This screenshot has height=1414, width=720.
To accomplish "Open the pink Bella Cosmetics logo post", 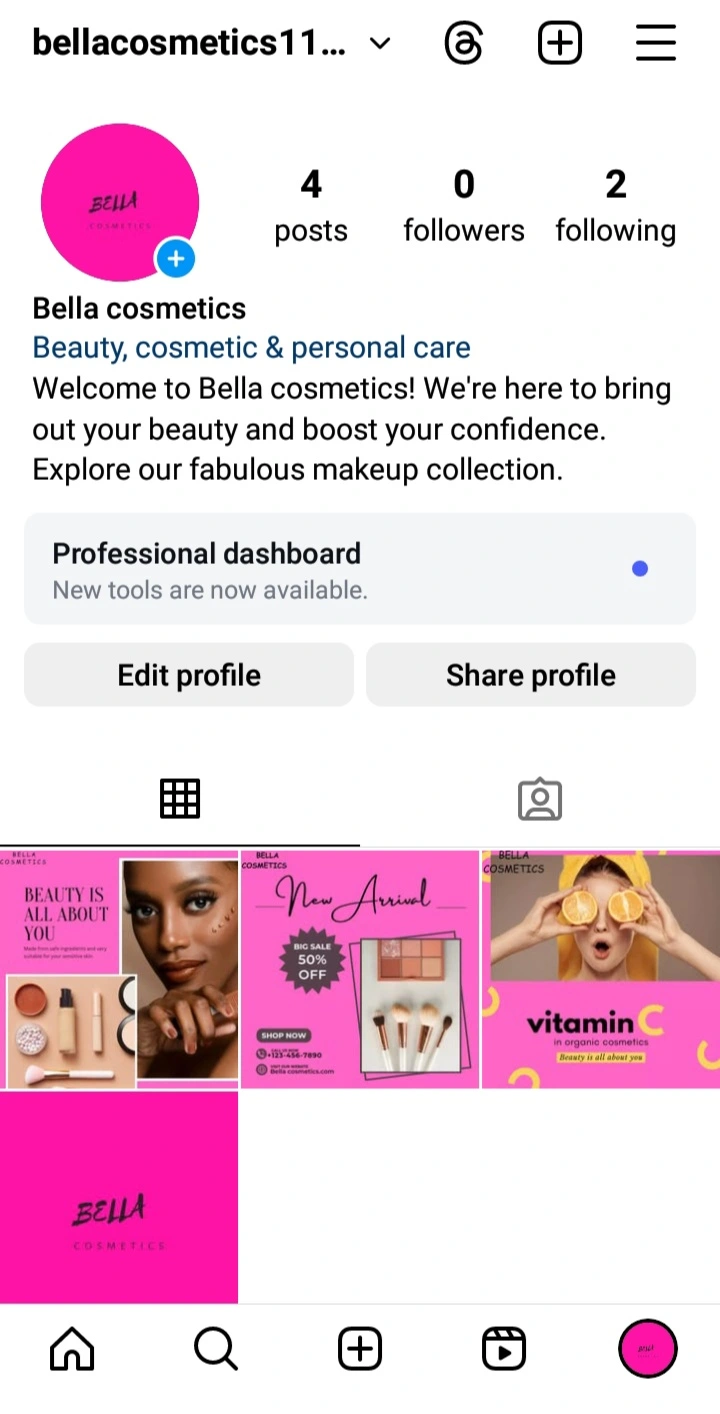I will point(119,1197).
